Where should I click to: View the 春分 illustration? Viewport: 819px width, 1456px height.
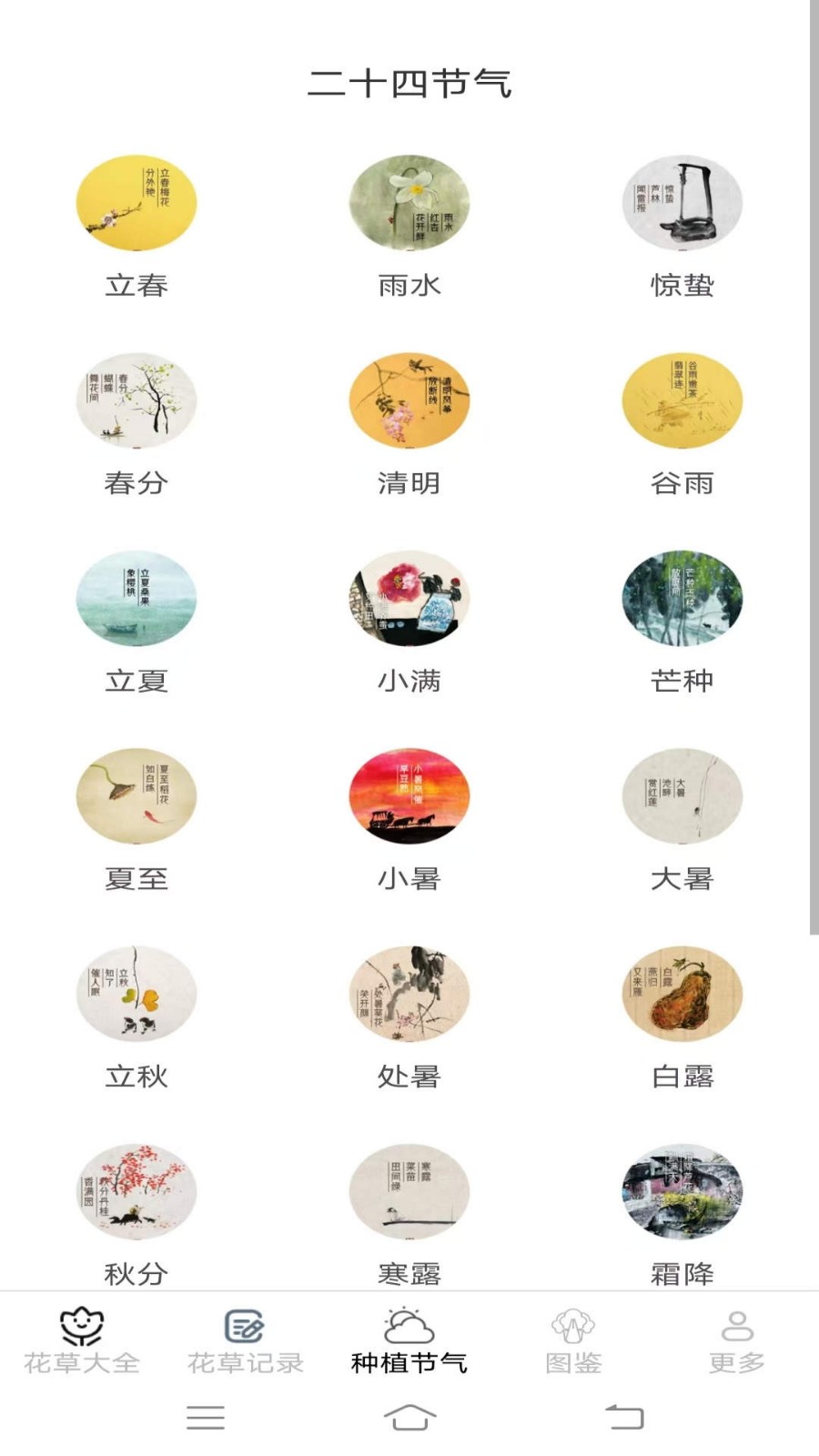(136, 400)
